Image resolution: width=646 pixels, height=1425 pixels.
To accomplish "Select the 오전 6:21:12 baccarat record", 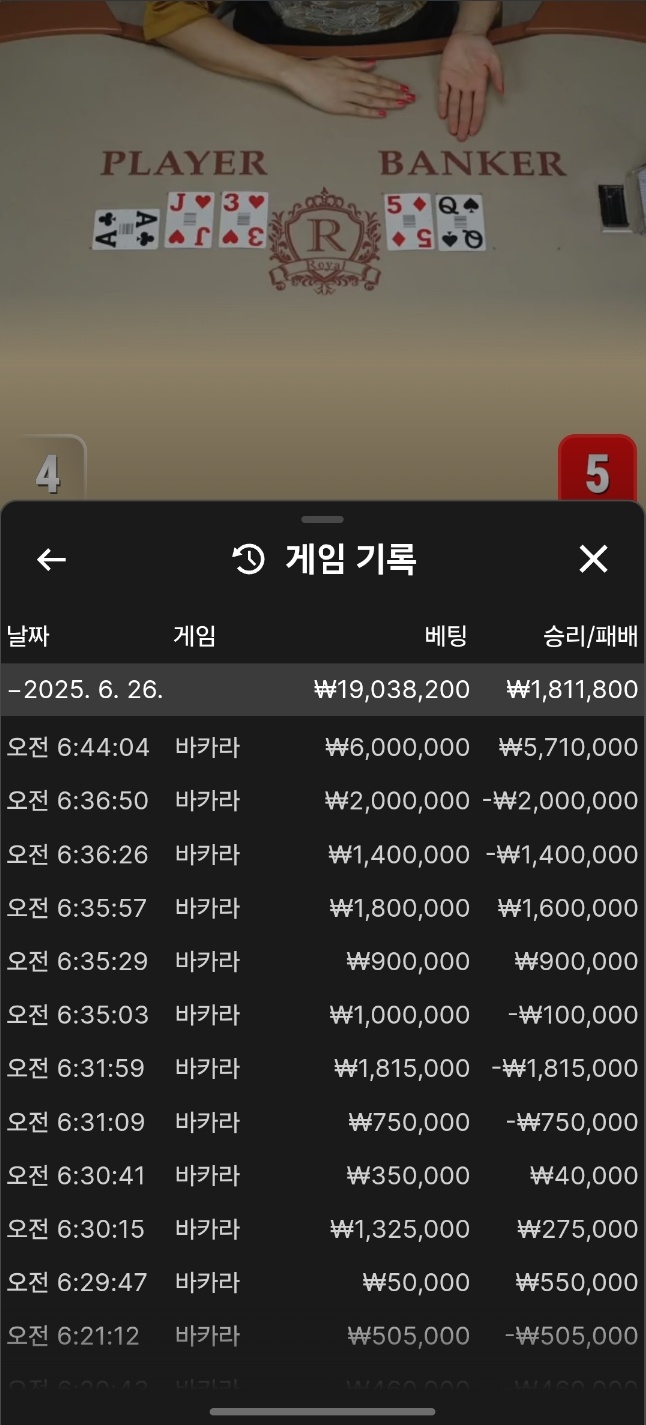I will click(322, 1336).
